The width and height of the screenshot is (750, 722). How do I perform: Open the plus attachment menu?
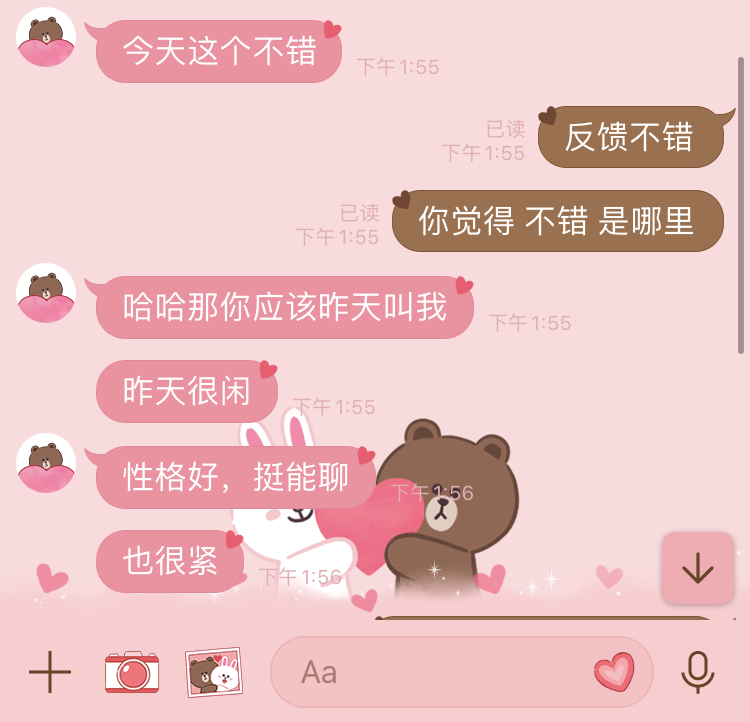click(x=49, y=672)
